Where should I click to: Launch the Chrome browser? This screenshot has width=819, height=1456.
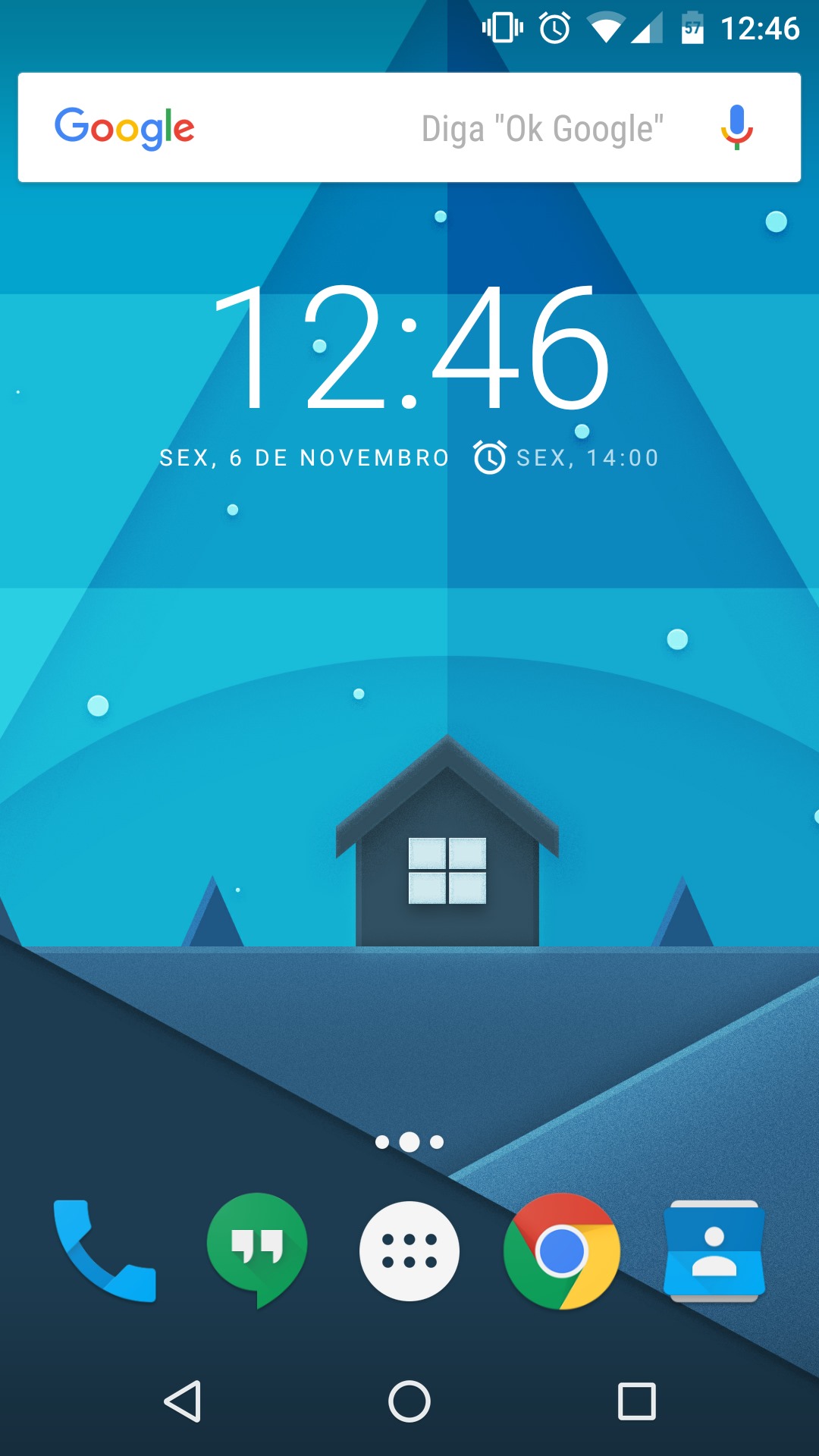562,1250
